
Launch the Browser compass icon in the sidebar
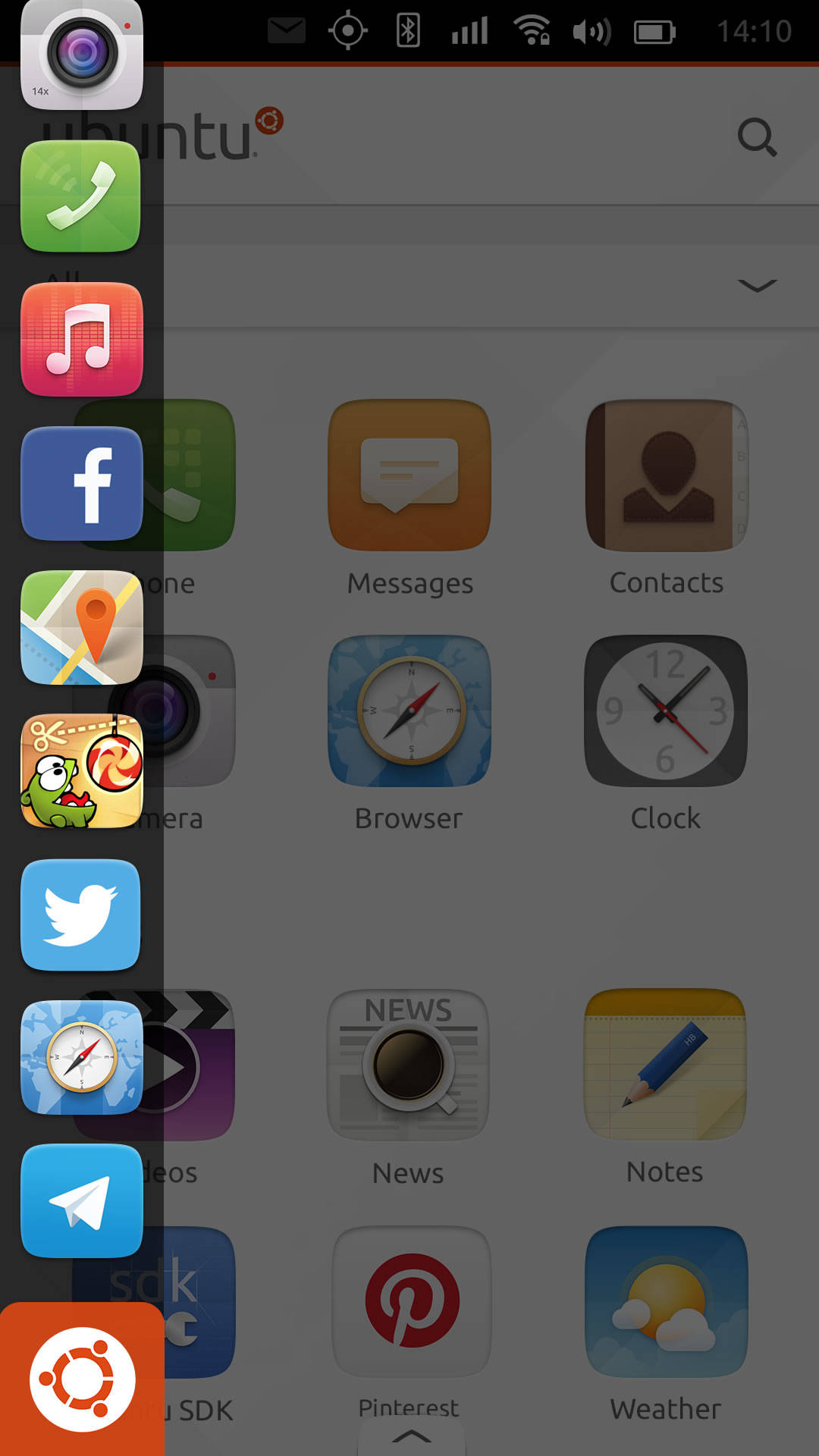point(81,1057)
